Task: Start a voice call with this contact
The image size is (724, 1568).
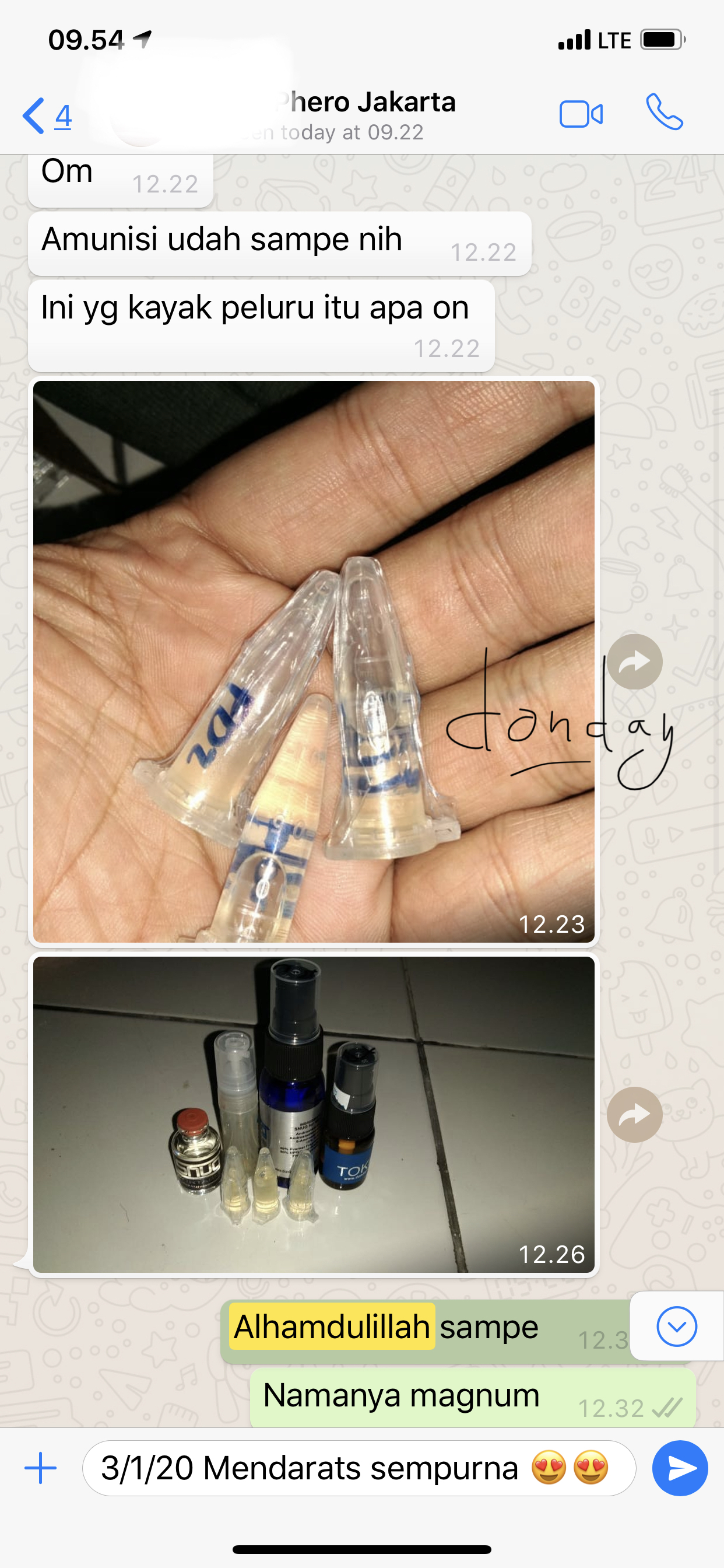Action: pyautogui.click(x=665, y=112)
